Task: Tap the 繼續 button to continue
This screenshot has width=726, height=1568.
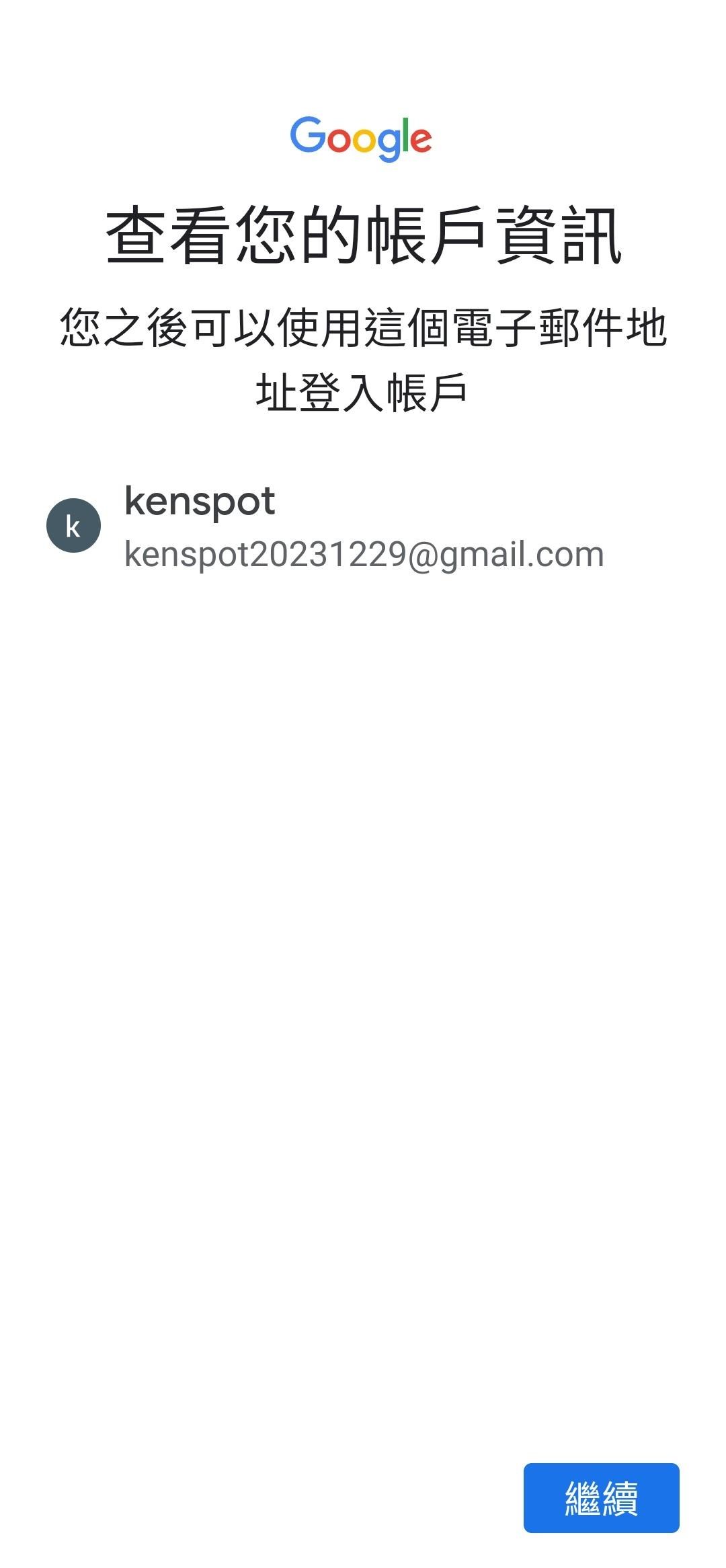Action: coord(601,1497)
